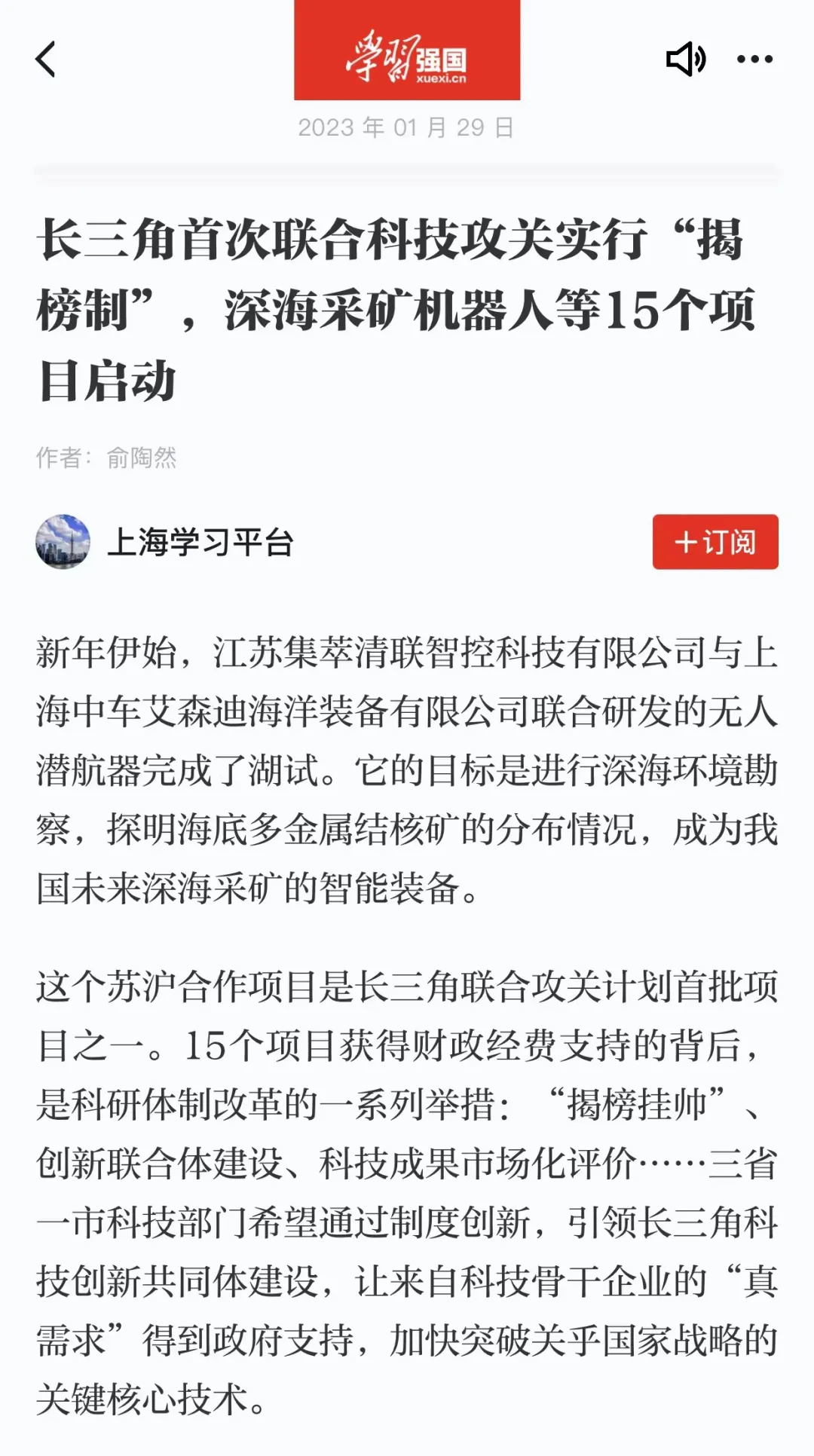Open the 上海学习平台 publisher profile
This screenshot has width=814, height=1456.
[199, 542]
